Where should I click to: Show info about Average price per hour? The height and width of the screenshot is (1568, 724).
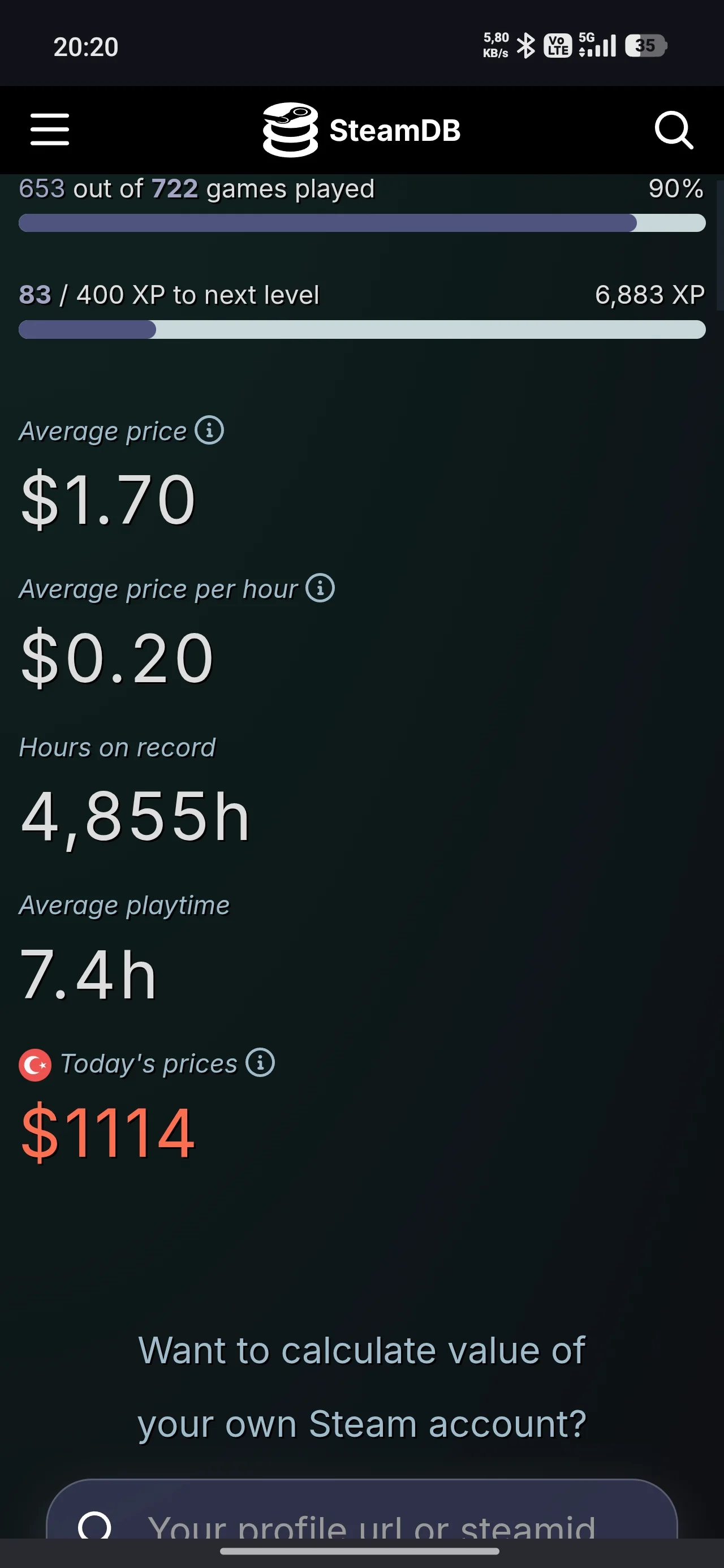(x=320, y=588)
